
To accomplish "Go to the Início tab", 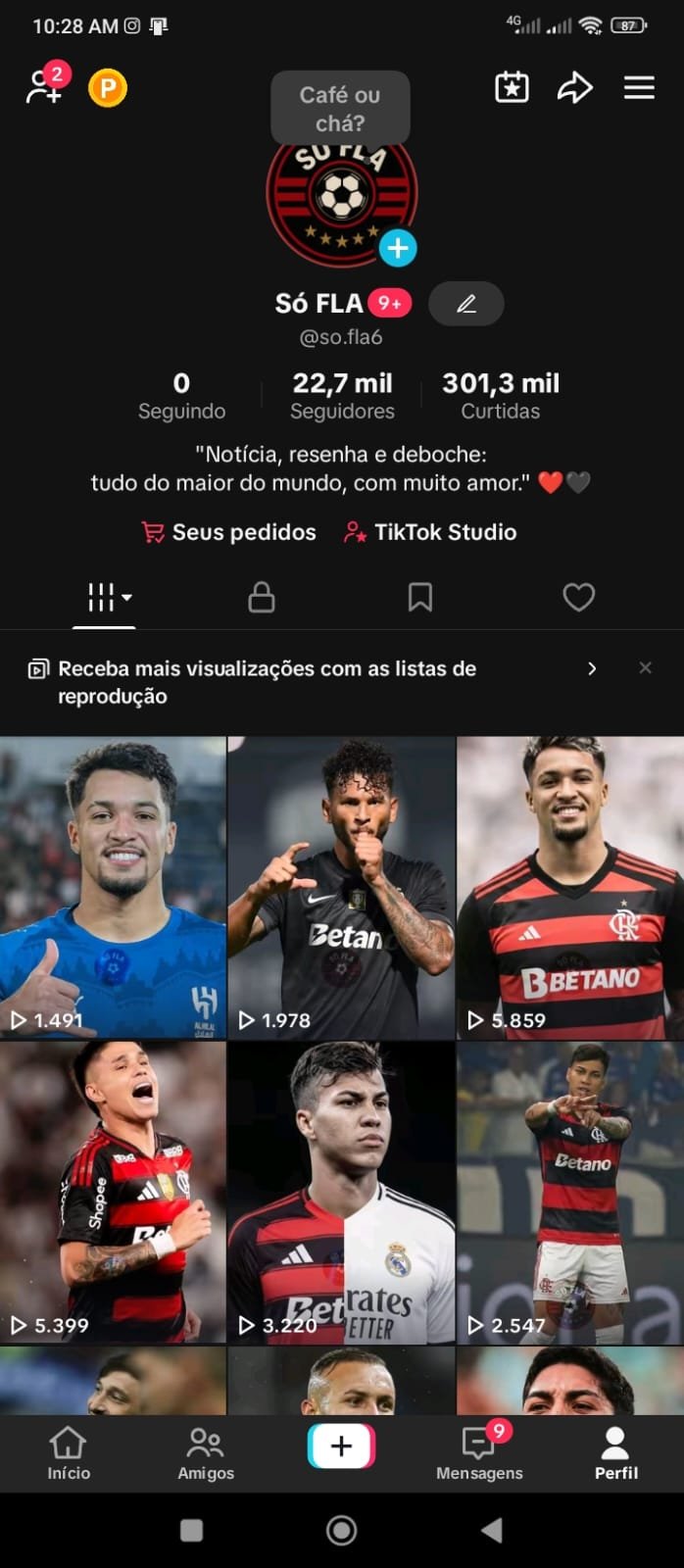I will (x=69, y=1452).
